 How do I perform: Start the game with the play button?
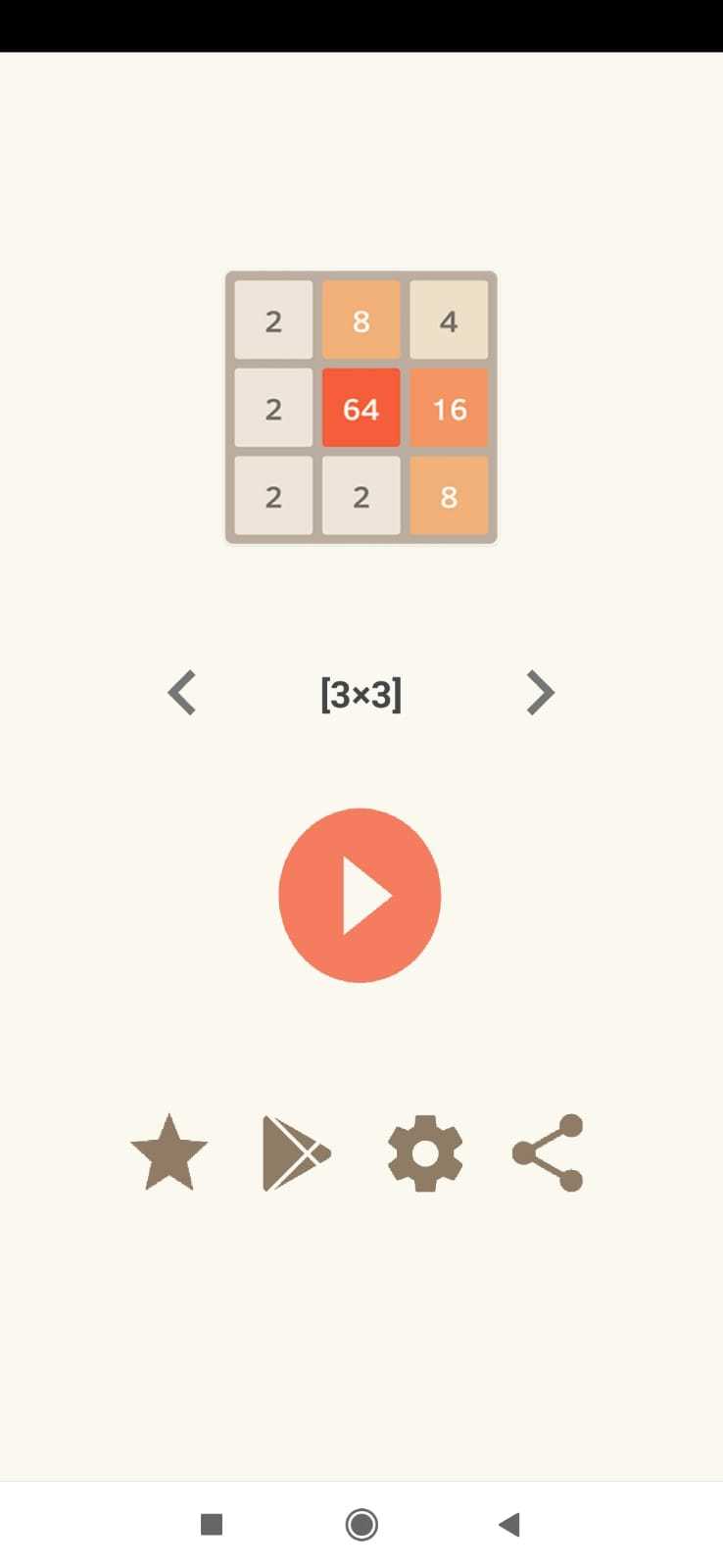[360, 895]
